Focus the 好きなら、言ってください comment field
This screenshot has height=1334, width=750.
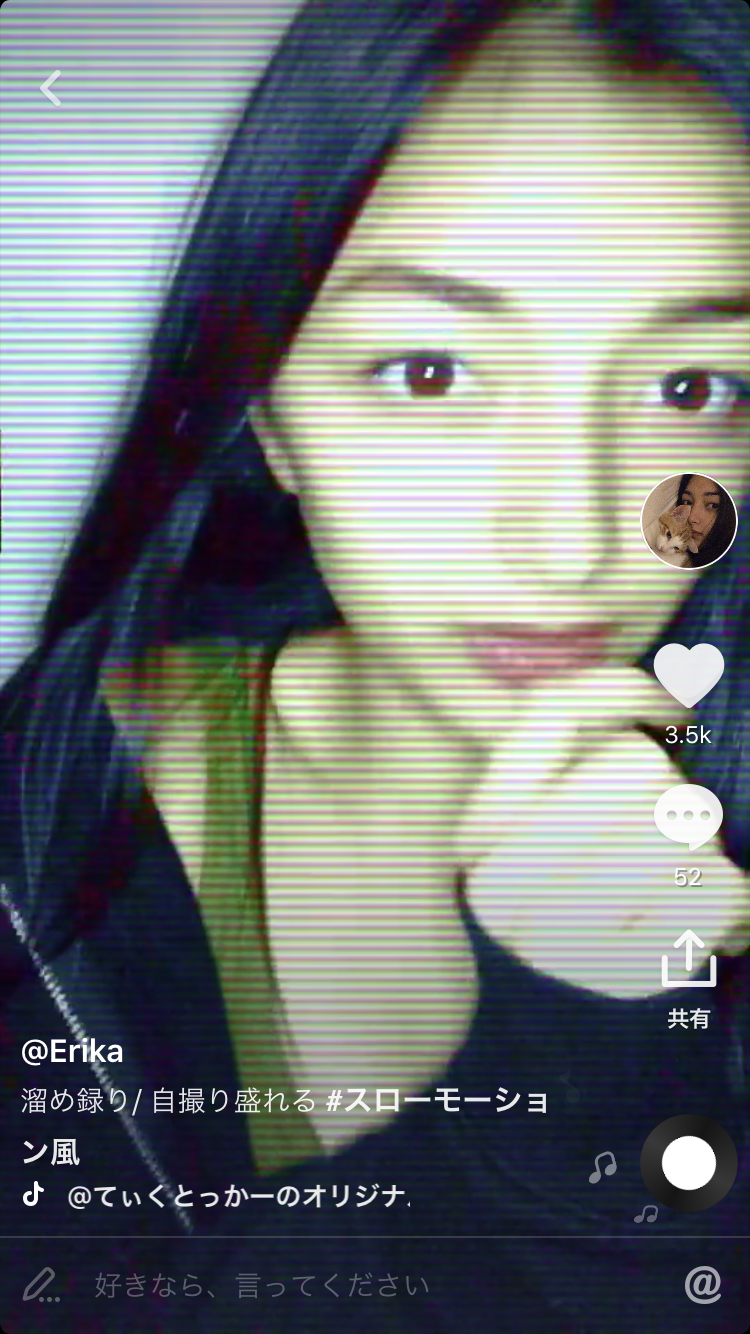coord(262,1285)
